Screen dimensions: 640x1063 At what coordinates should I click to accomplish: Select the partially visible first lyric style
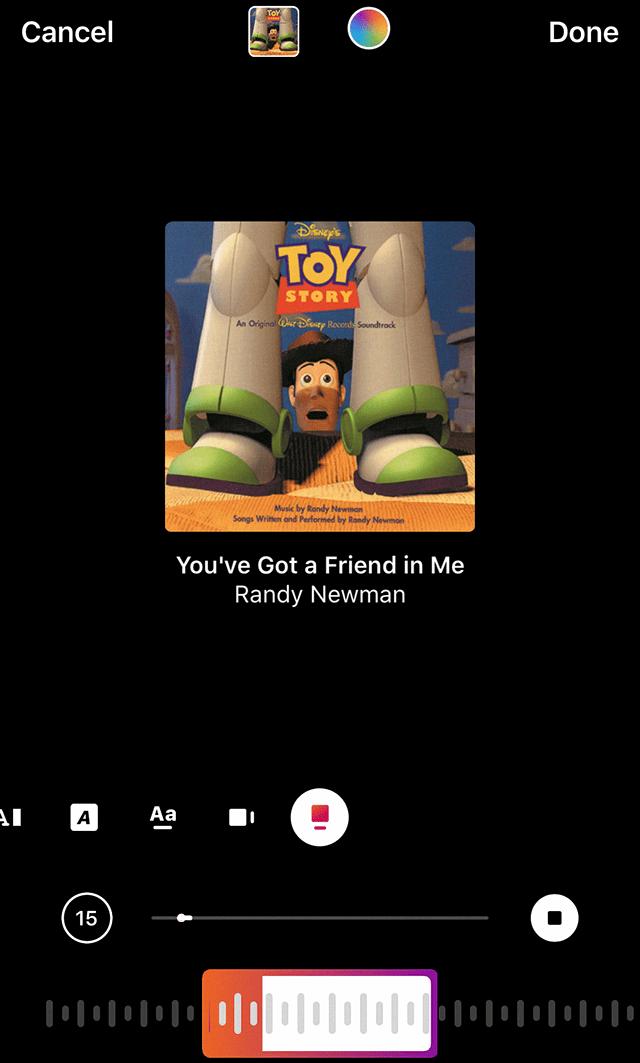[x=10, y=817]
